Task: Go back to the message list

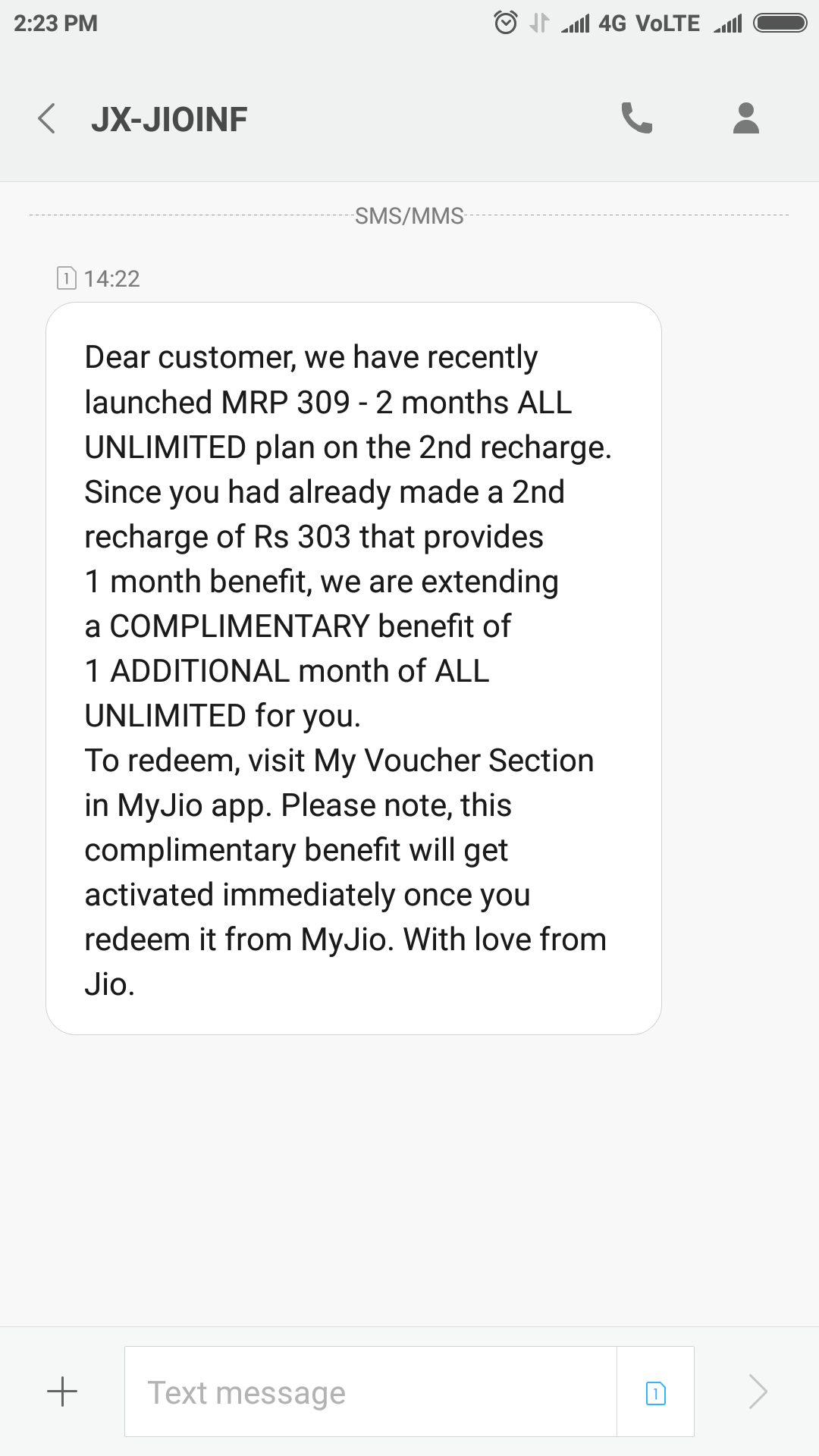Action: (x=47, y=119)
